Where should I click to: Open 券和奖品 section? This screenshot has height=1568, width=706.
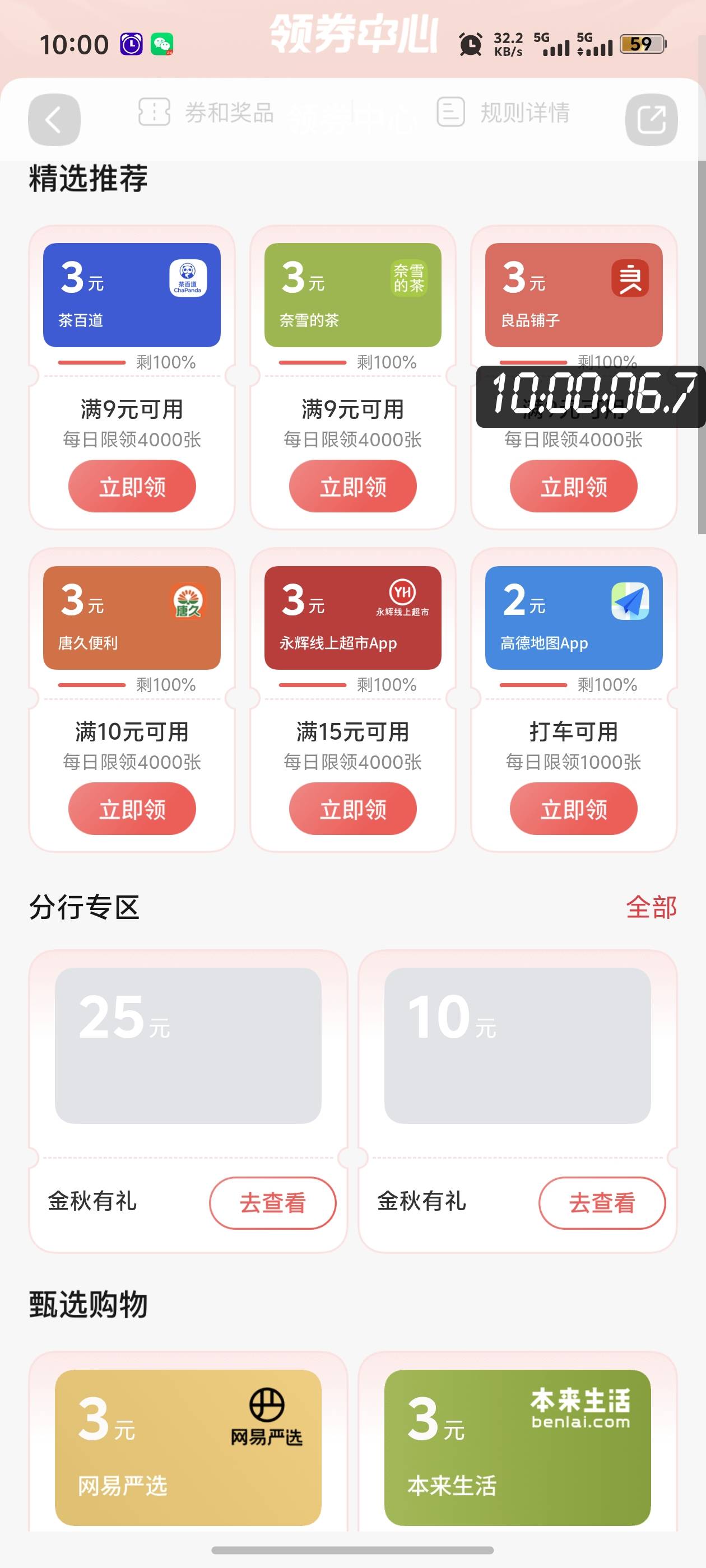[x=207, y=113]
